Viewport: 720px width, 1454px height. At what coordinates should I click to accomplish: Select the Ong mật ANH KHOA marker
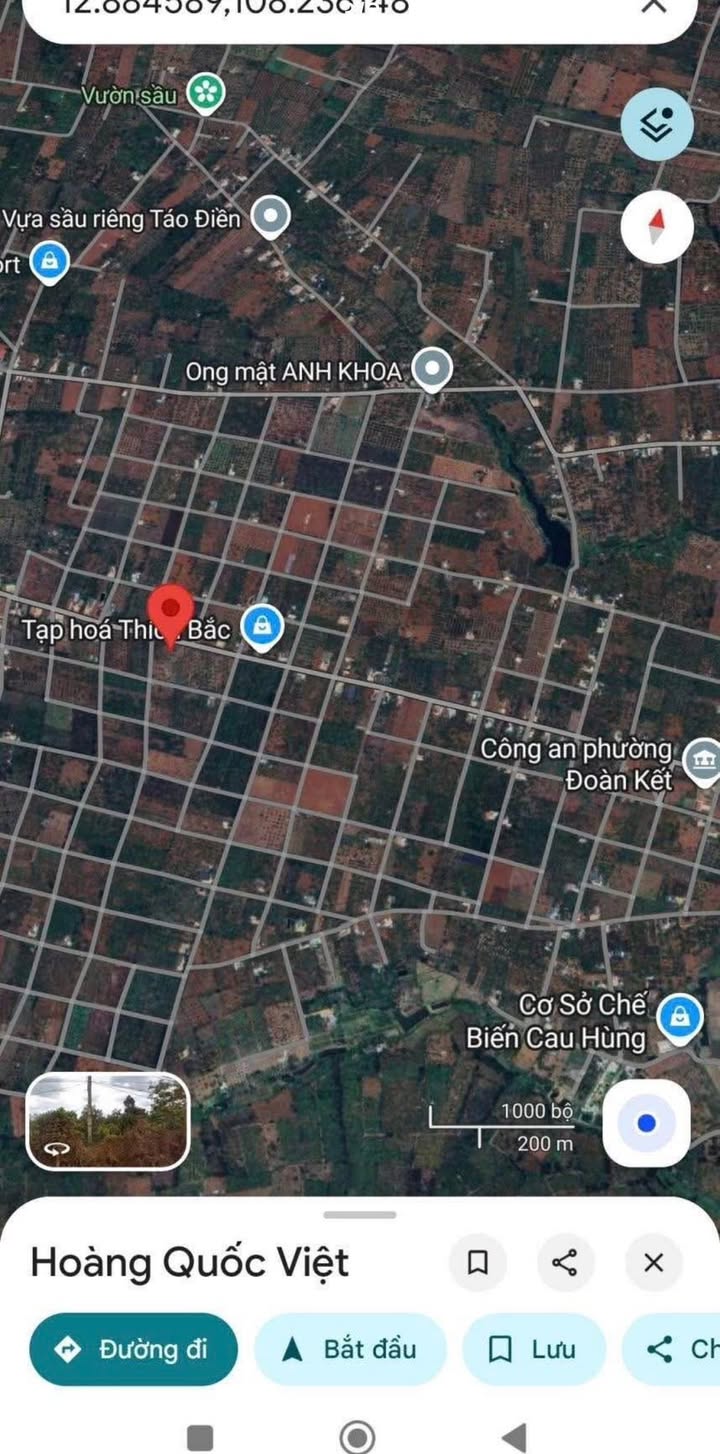(x=432, y=370)
